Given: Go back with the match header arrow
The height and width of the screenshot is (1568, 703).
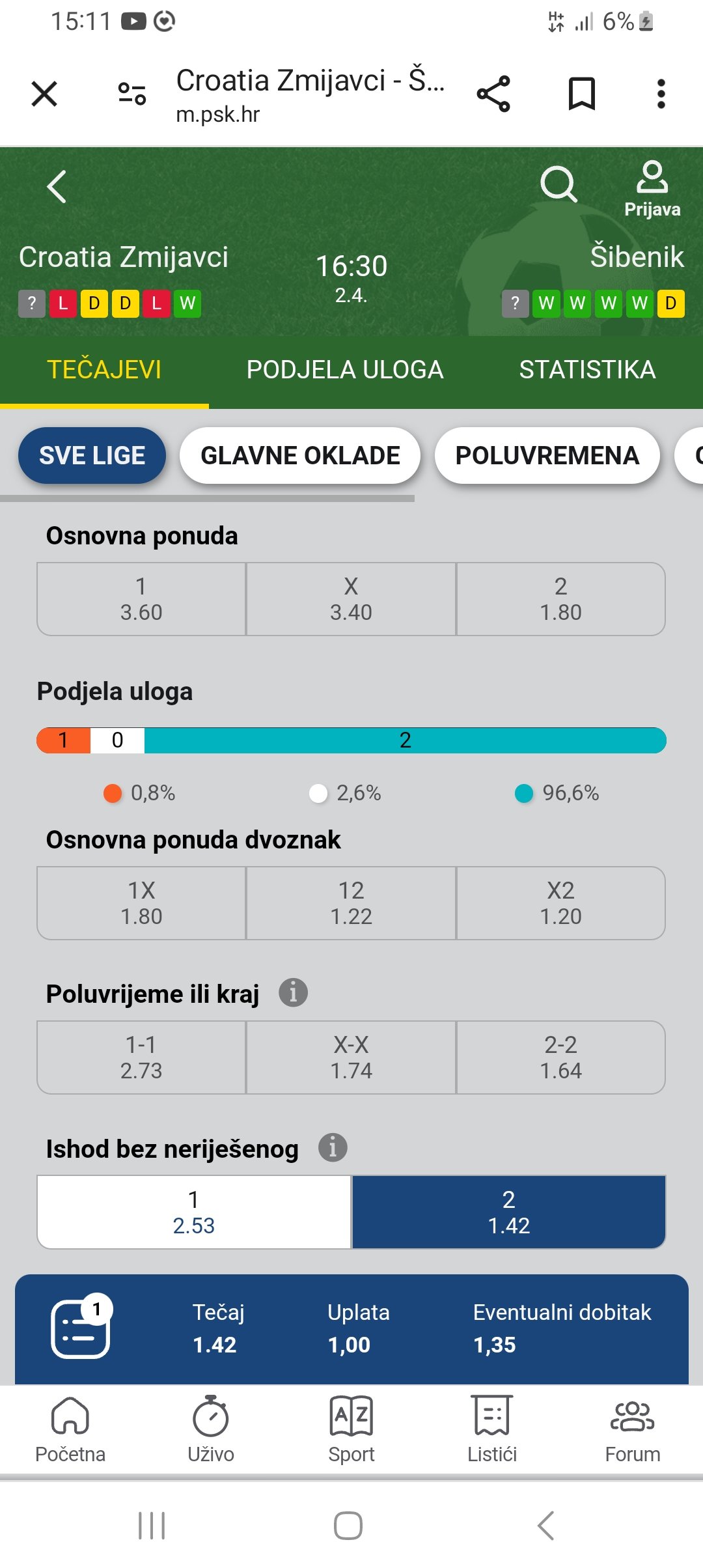Looking at the screenshot, I should [x=57, y=187].
